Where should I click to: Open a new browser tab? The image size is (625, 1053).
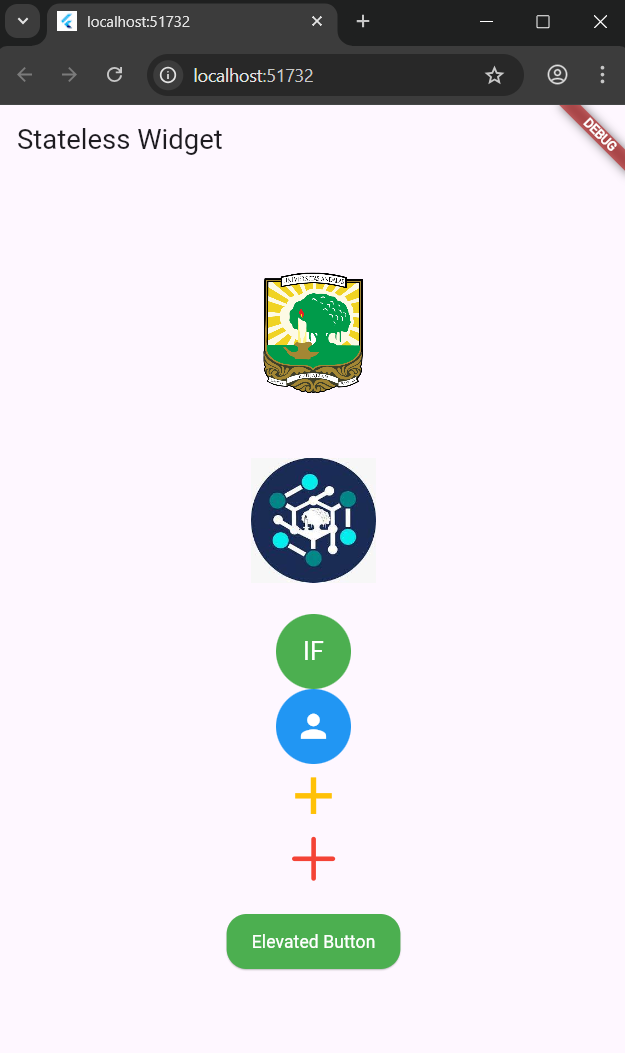pos(363,21)
